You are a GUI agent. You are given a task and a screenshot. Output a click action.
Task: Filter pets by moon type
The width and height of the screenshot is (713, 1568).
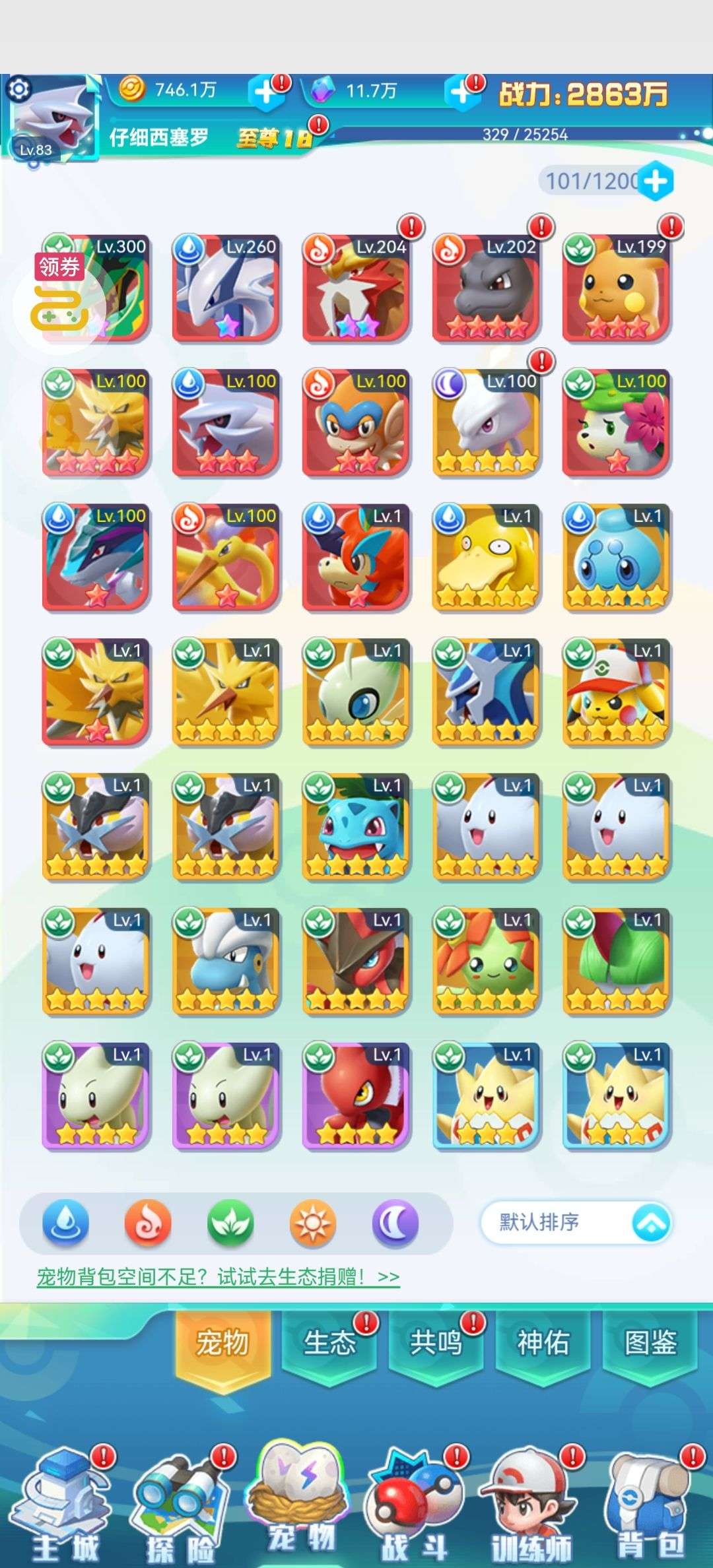[395, 1223]
